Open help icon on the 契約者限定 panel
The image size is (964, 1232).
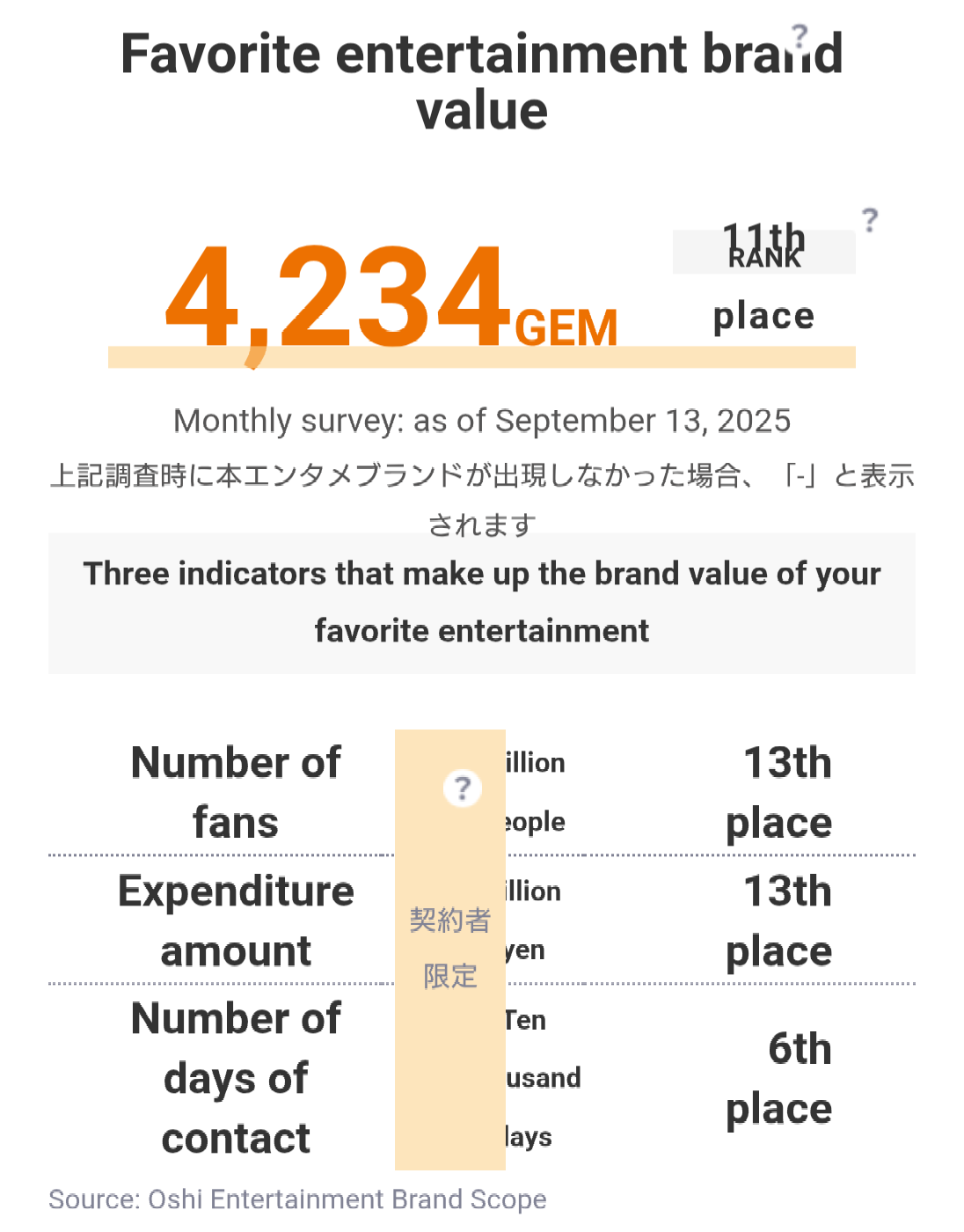tap(462, 788)
